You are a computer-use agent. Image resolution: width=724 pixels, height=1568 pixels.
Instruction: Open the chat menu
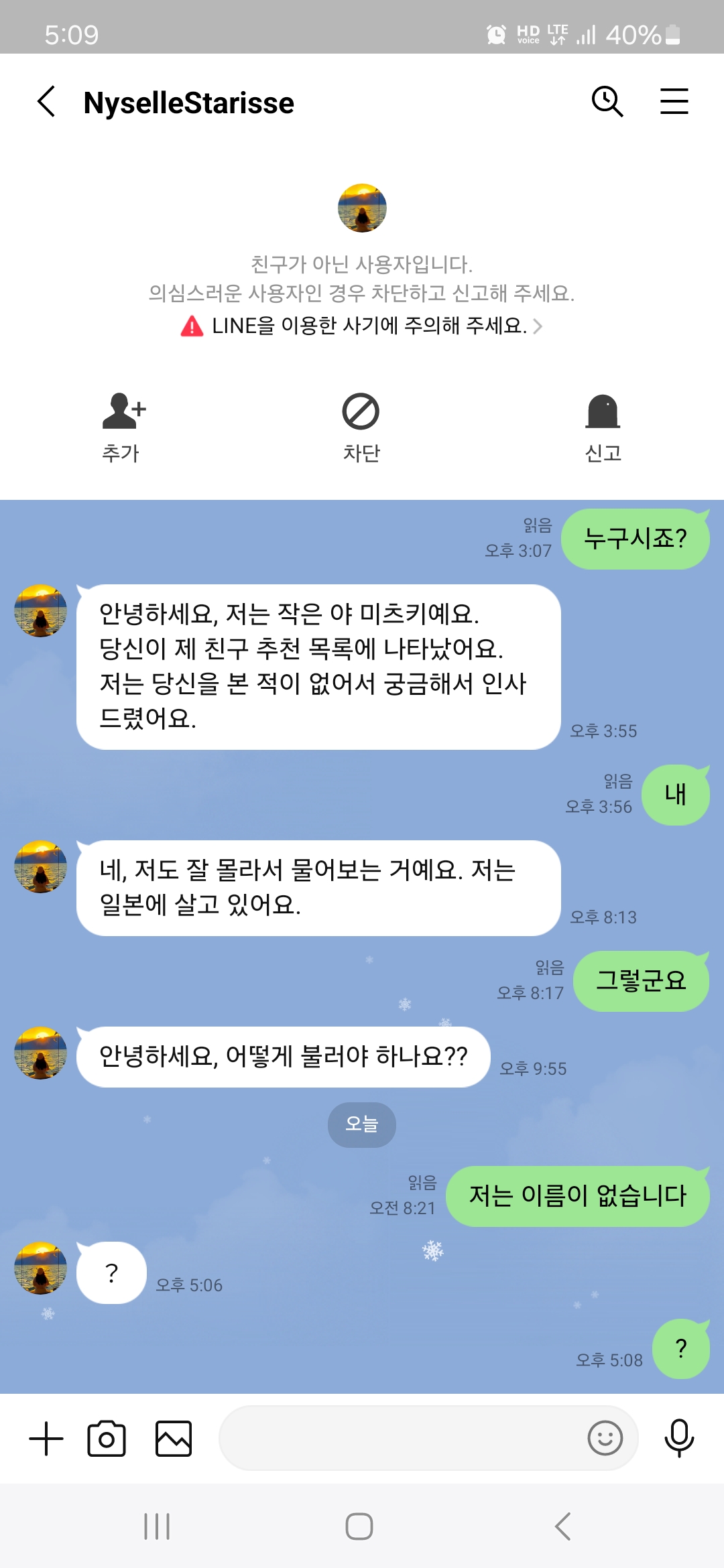click(674, 102)
